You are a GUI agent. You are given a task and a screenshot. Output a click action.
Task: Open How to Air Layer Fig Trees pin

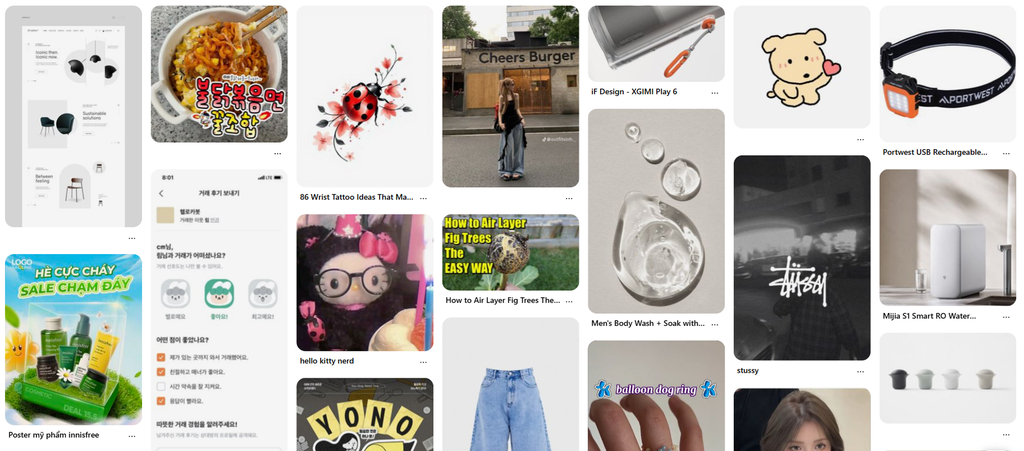[x=510, y=252]
